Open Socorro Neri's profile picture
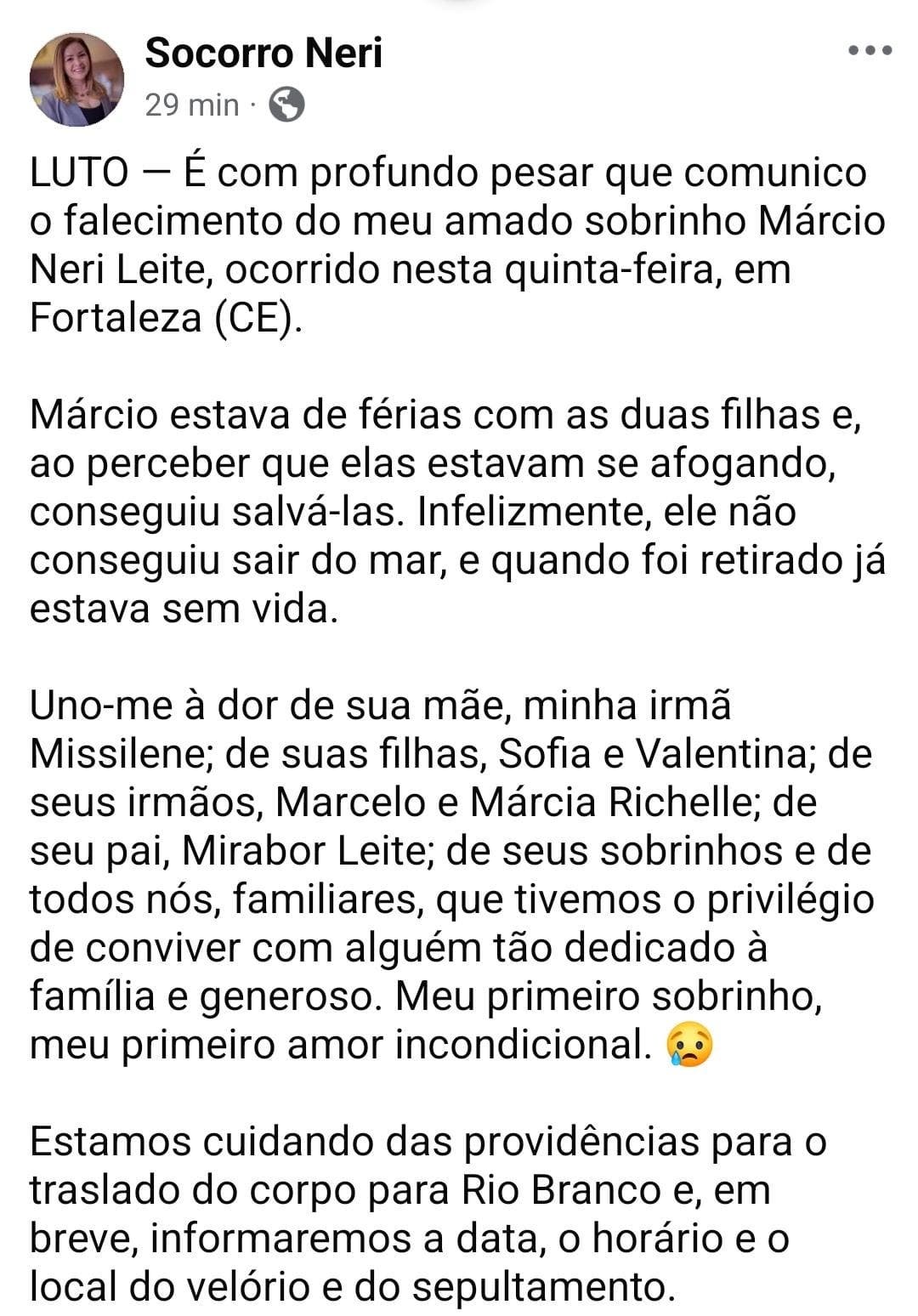Image resolution: width=918 pixels, height=1316 pixels. coord(76,81)
